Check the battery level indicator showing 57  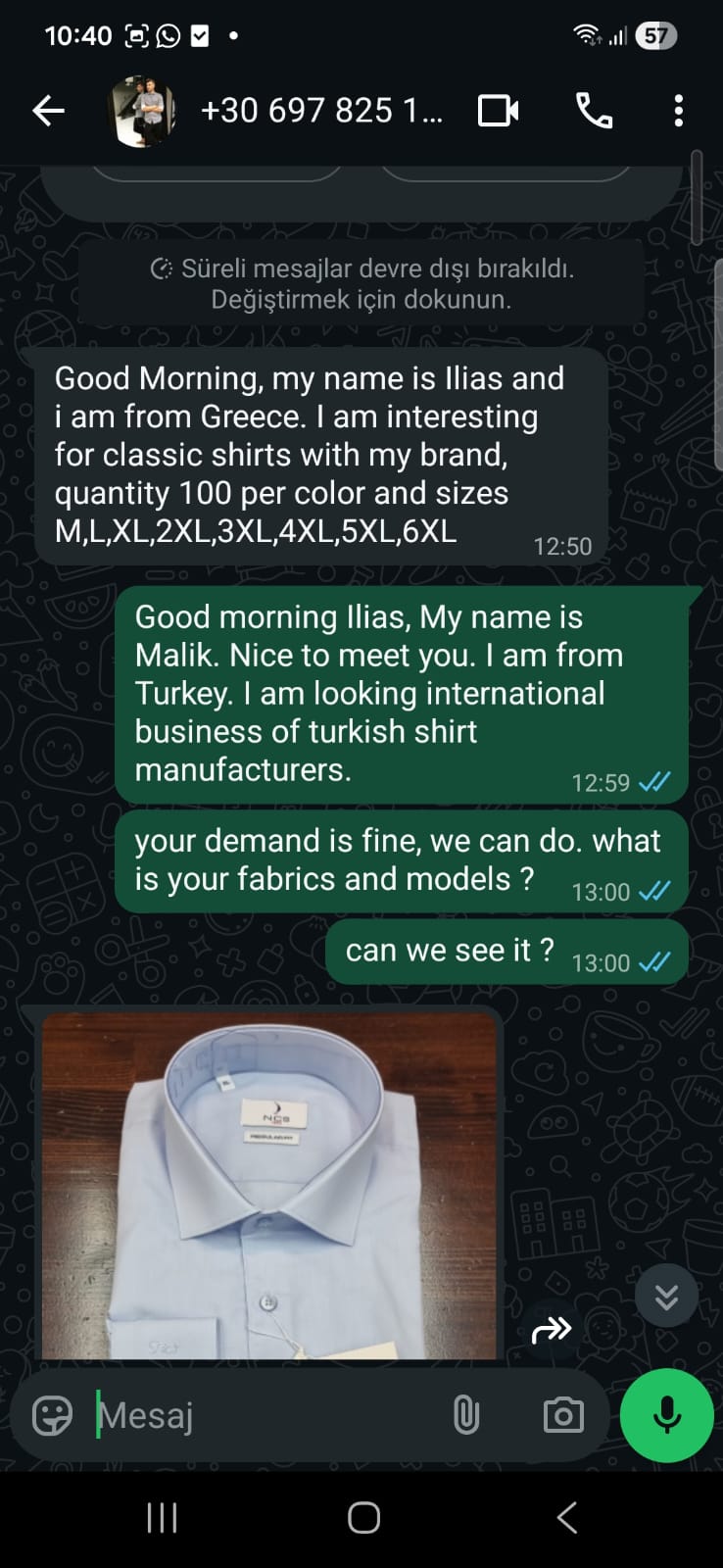pos(657,35)
